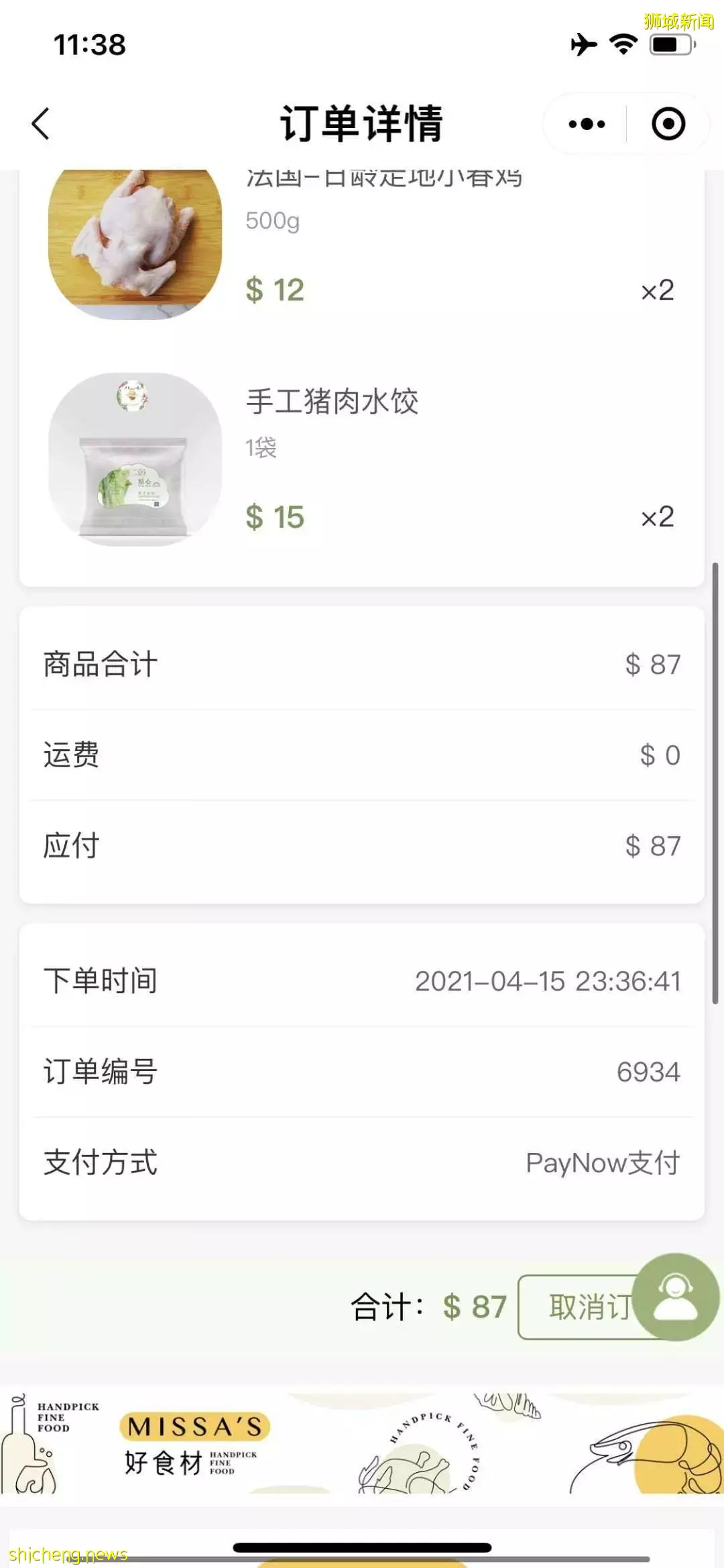Close the mini program with the circle button

pyautogui.click(x=668, y=124)
